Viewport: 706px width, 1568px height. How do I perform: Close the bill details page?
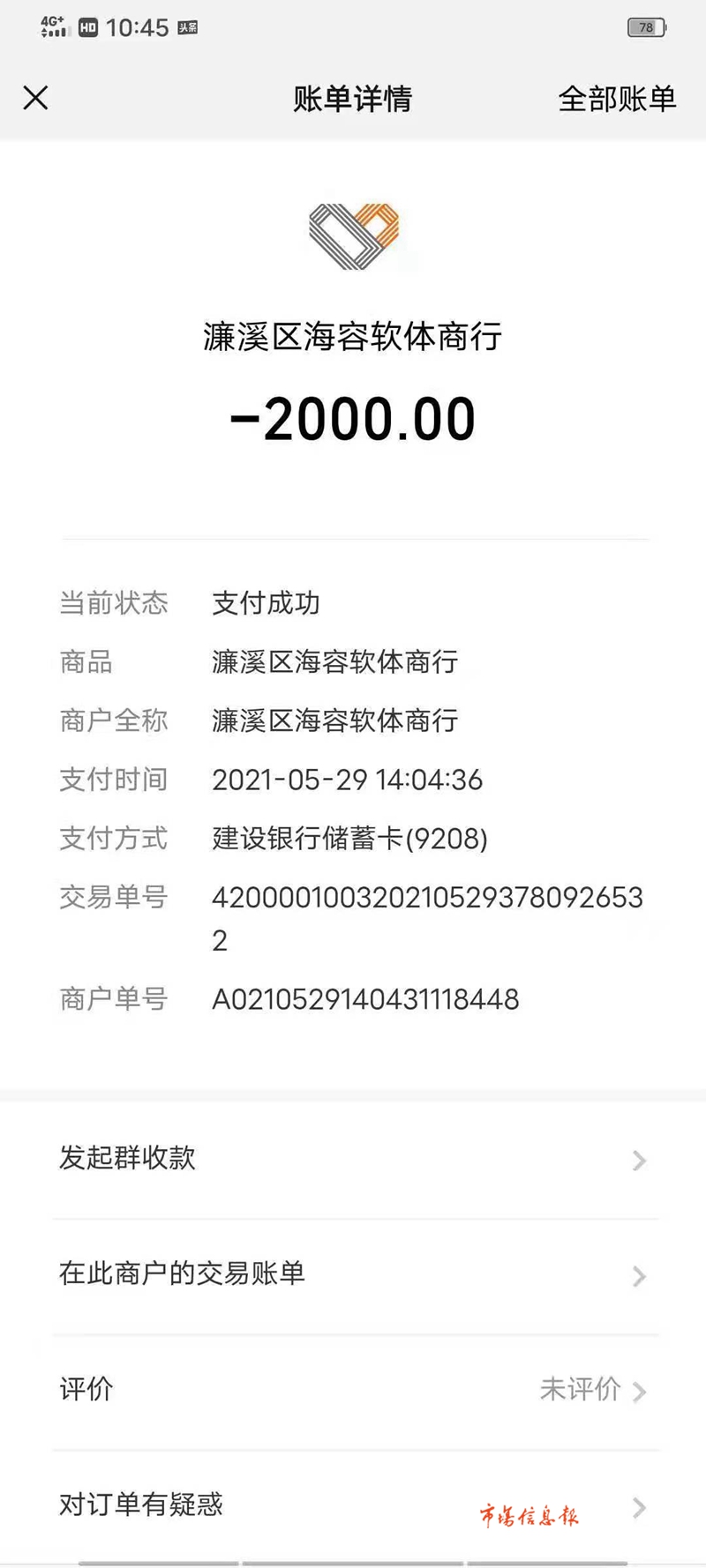point(35,98)
